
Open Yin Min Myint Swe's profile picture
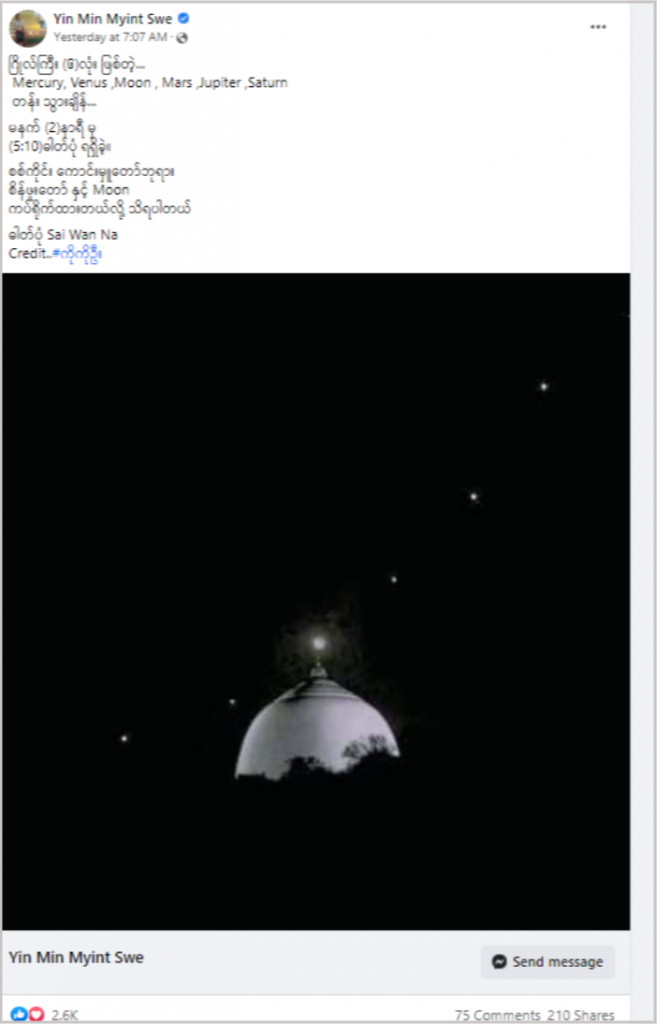click(x=28, y=28)
